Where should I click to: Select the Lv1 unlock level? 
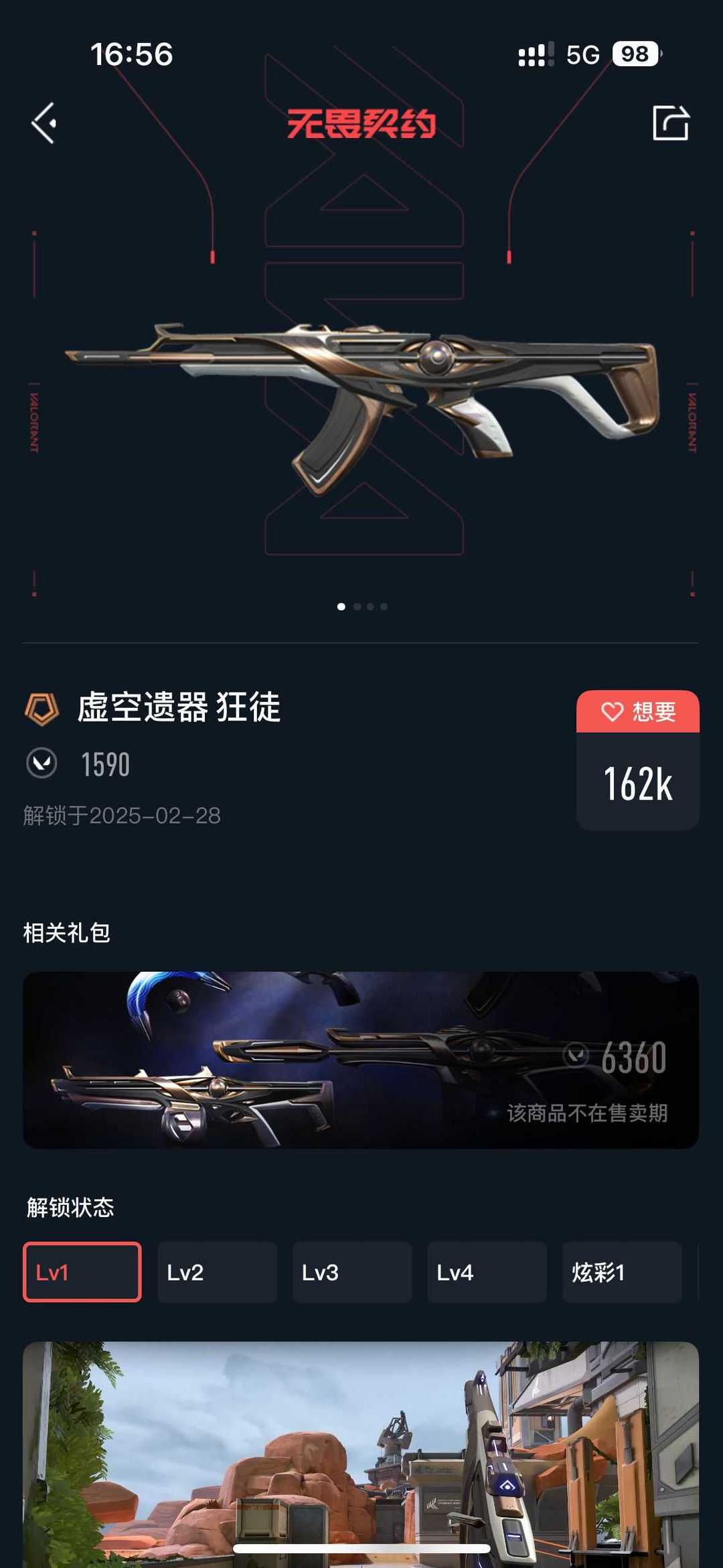pyautogui.click(x=82, y=1272)
